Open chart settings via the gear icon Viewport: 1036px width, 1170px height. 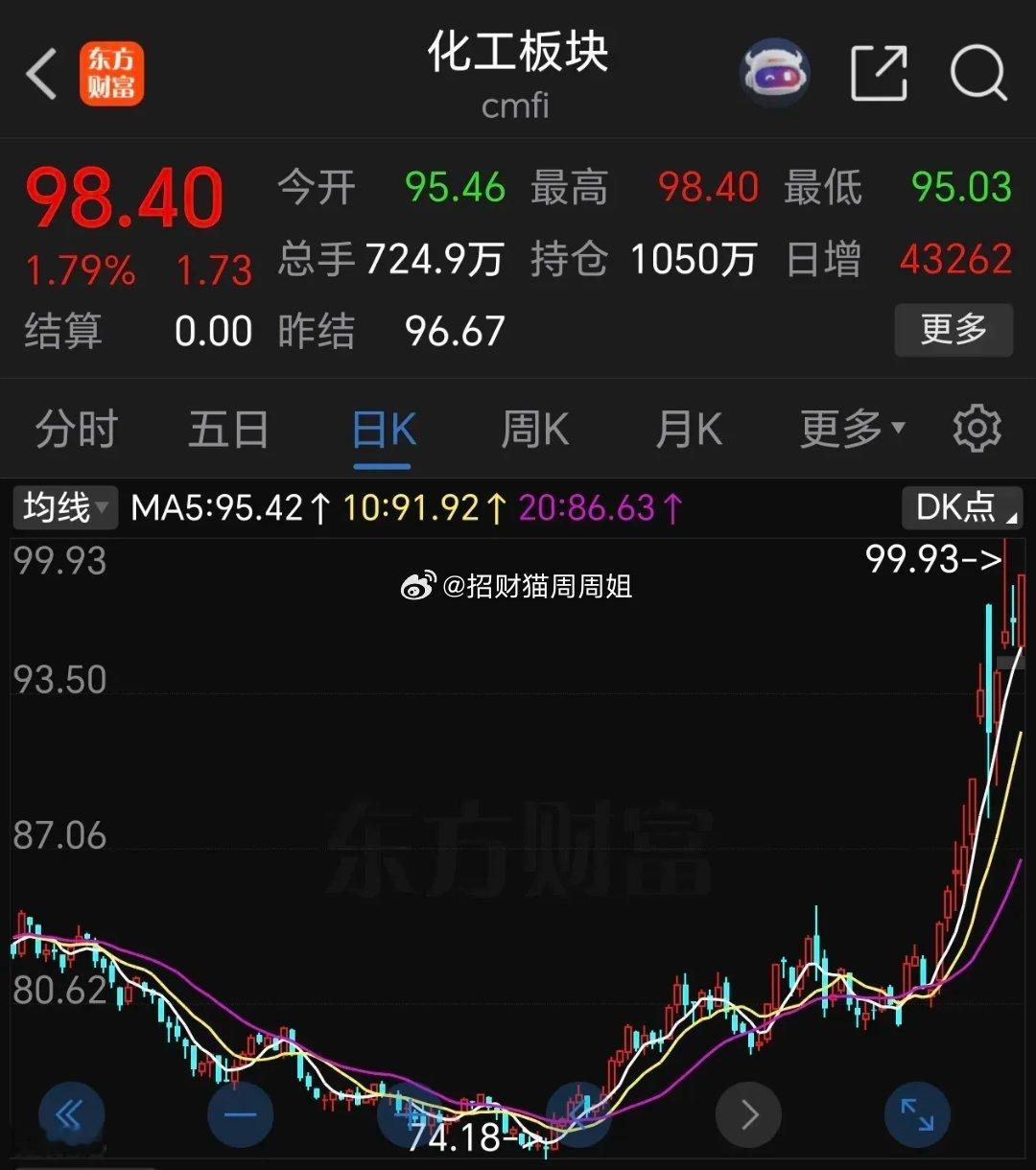976,429
